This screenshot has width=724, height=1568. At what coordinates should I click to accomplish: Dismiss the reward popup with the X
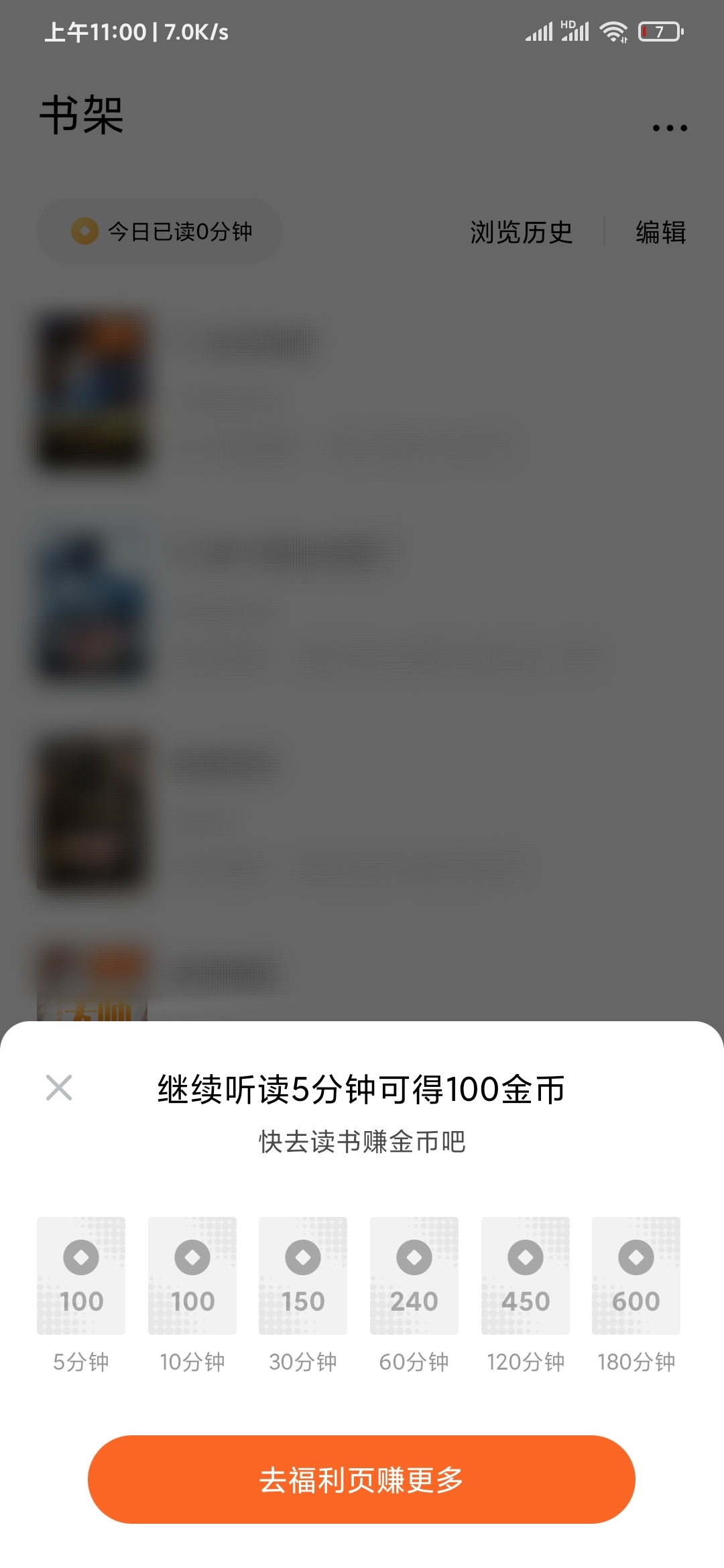click(x=59, y=1087)
